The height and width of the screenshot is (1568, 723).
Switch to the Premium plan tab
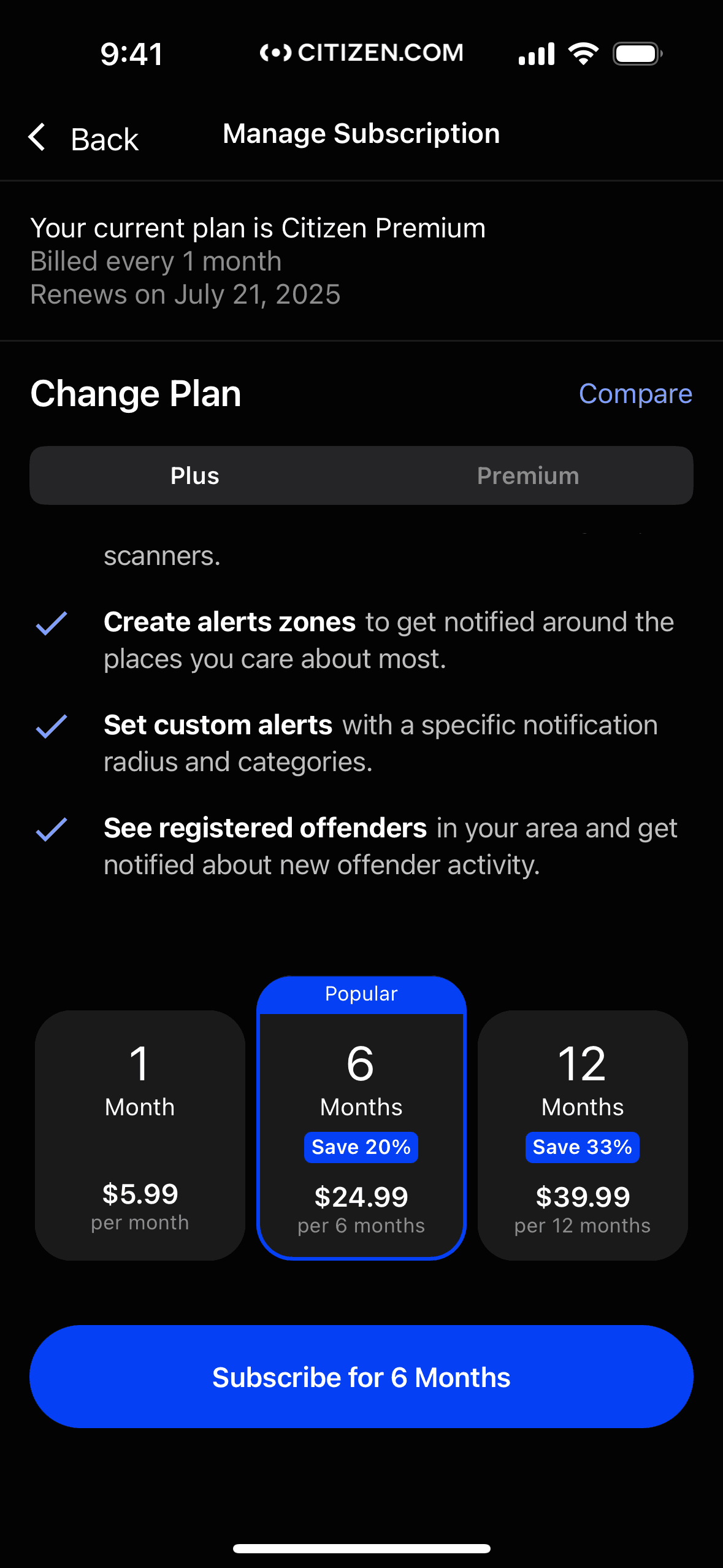click(x=527, y=475)
